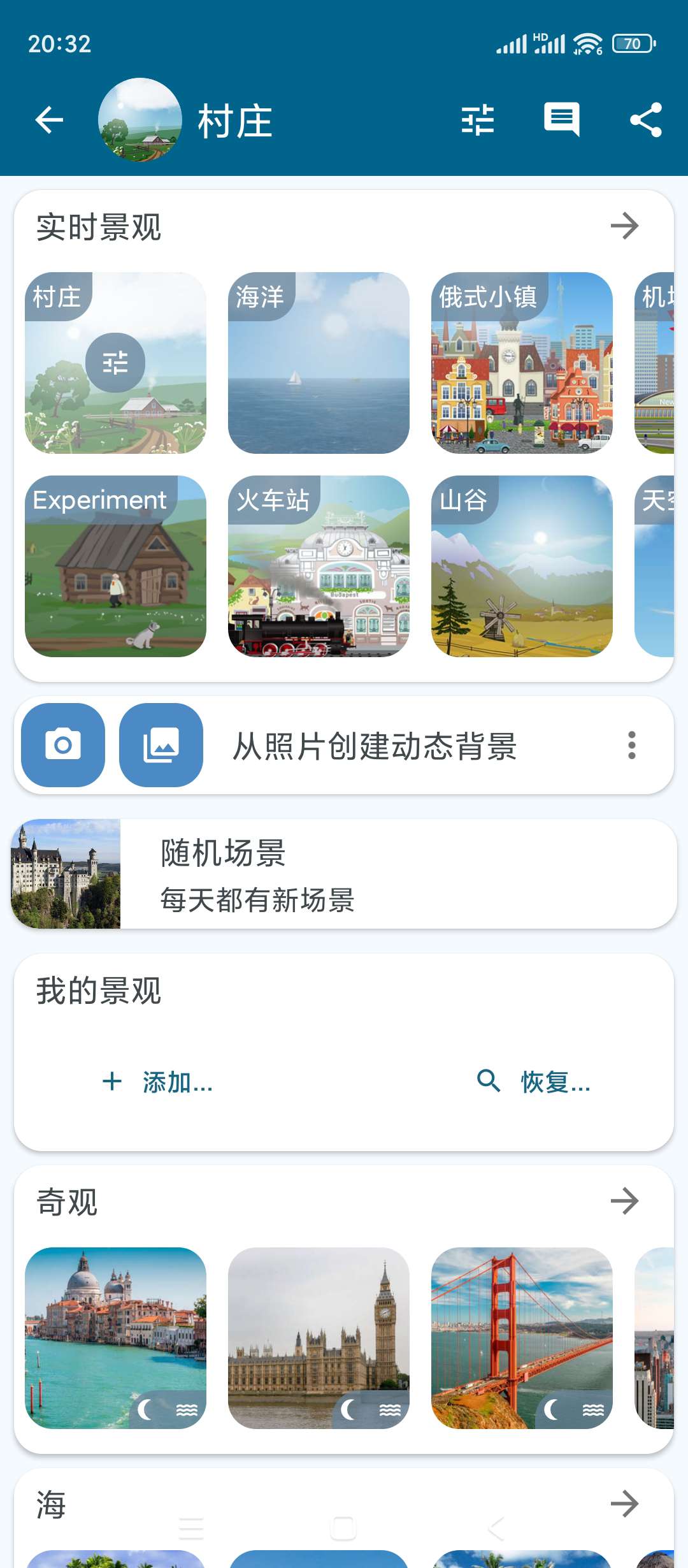Go back using the top arrow

tap(49, 120)
